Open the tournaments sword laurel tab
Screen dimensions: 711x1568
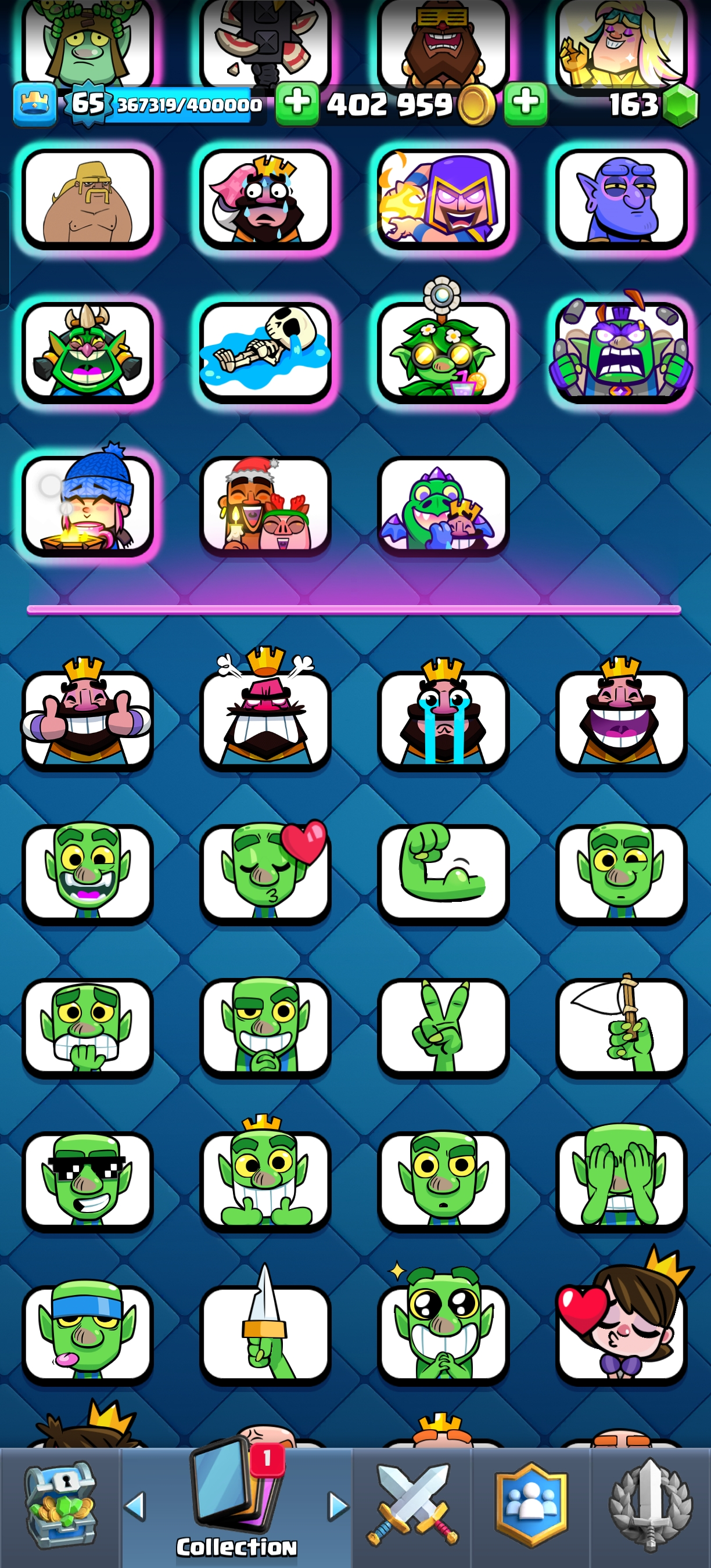[x=650, y=1505]
